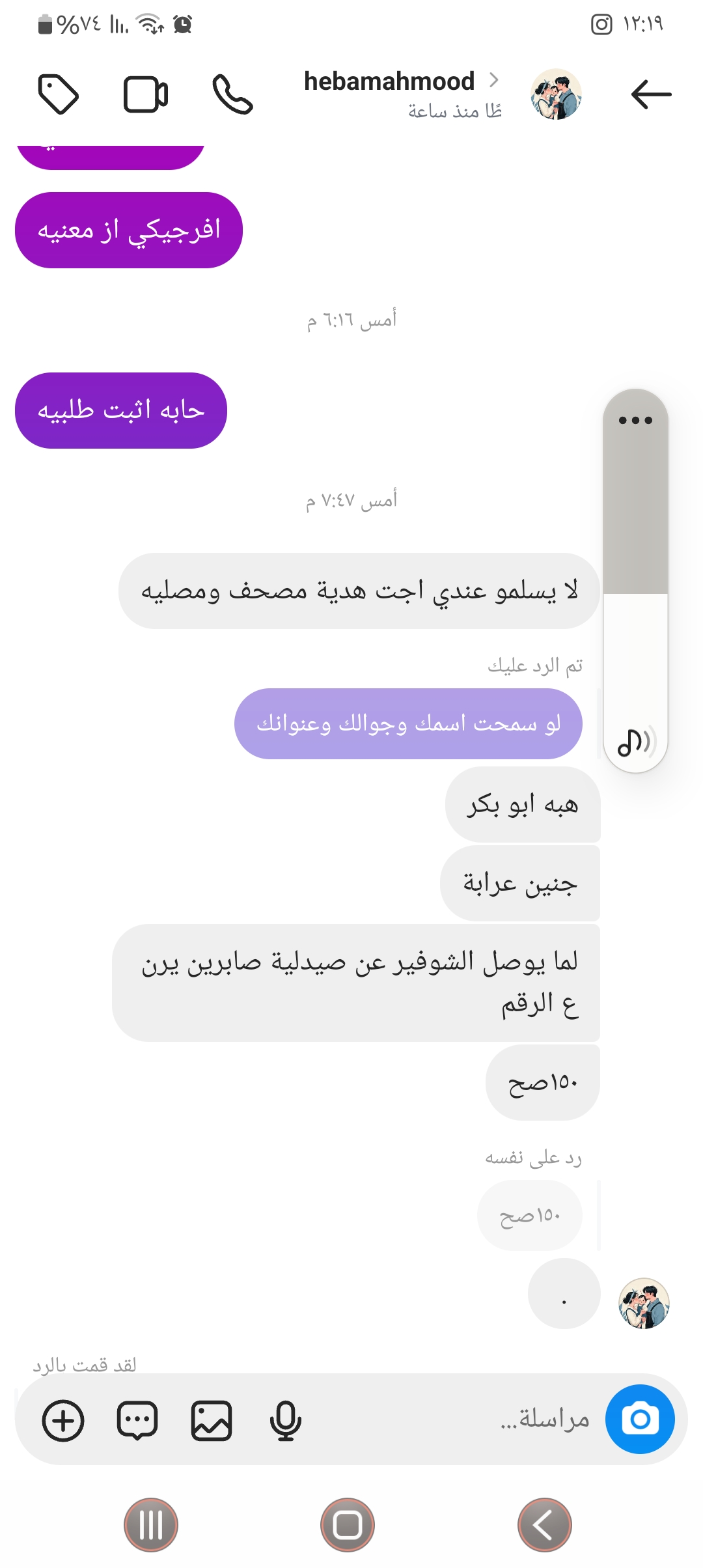Record a voice message with the microphone
703x1568 pixels.
[285, 1420]
